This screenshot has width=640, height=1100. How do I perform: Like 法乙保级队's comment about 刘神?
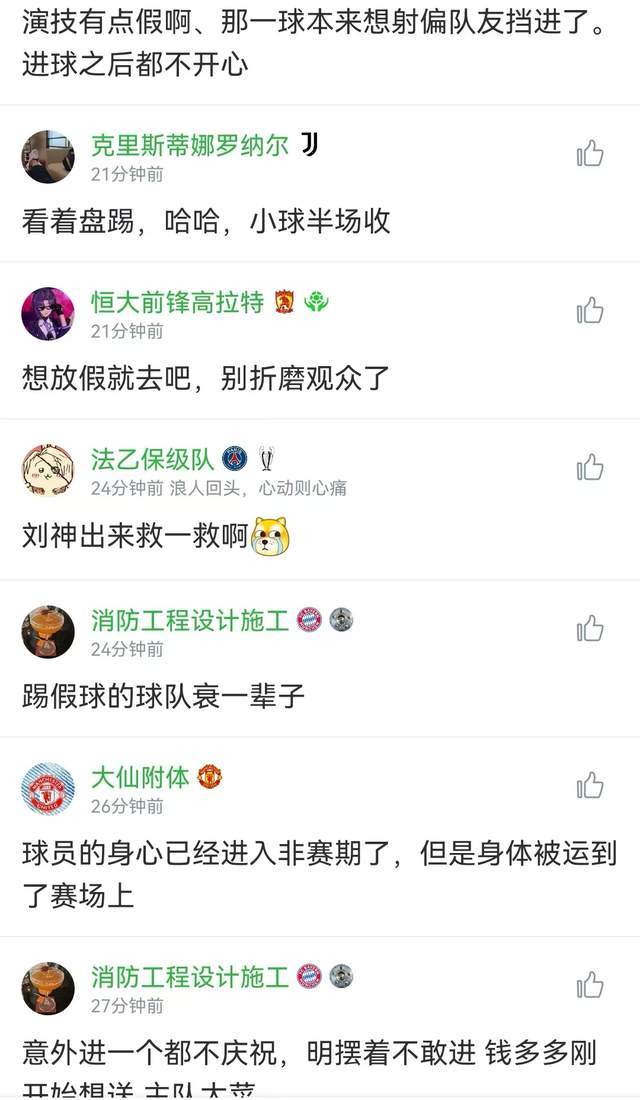point(590,467)
